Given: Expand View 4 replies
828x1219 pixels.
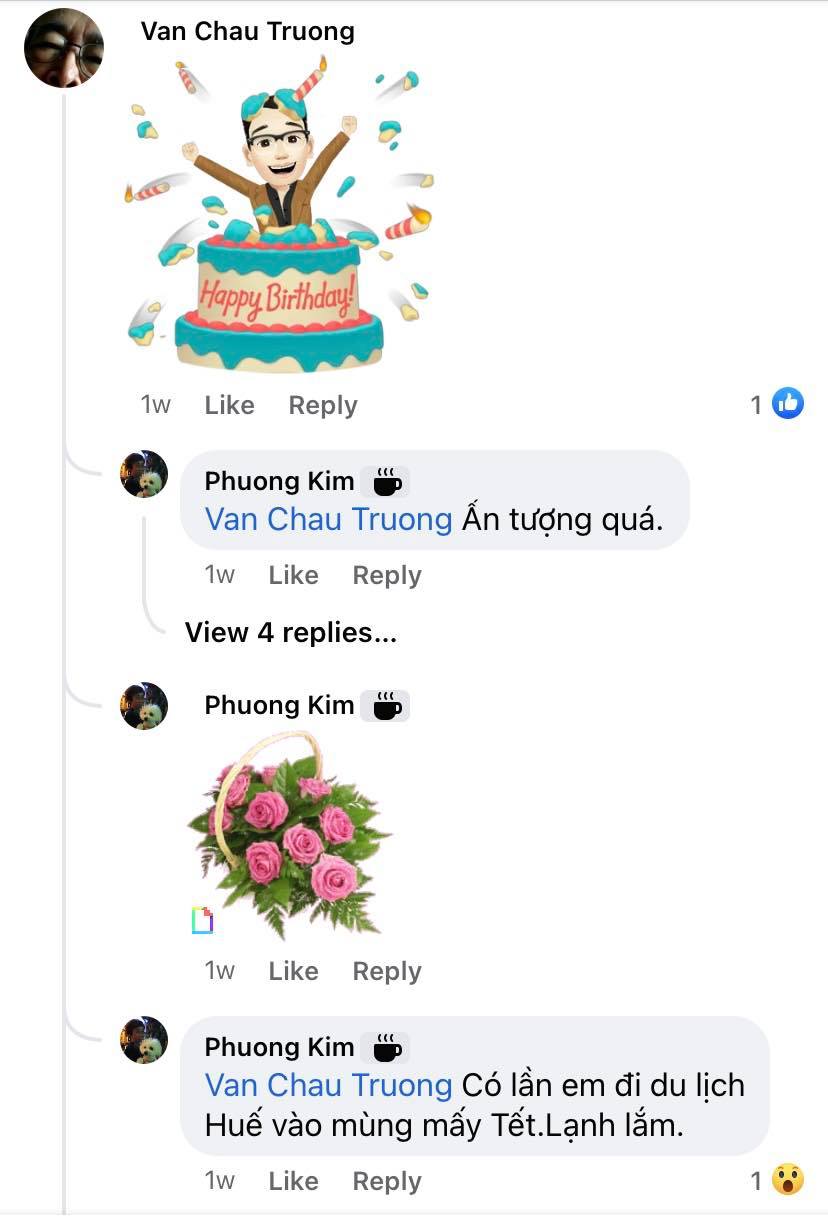Looking at the screenshot, I should [290, 632].
